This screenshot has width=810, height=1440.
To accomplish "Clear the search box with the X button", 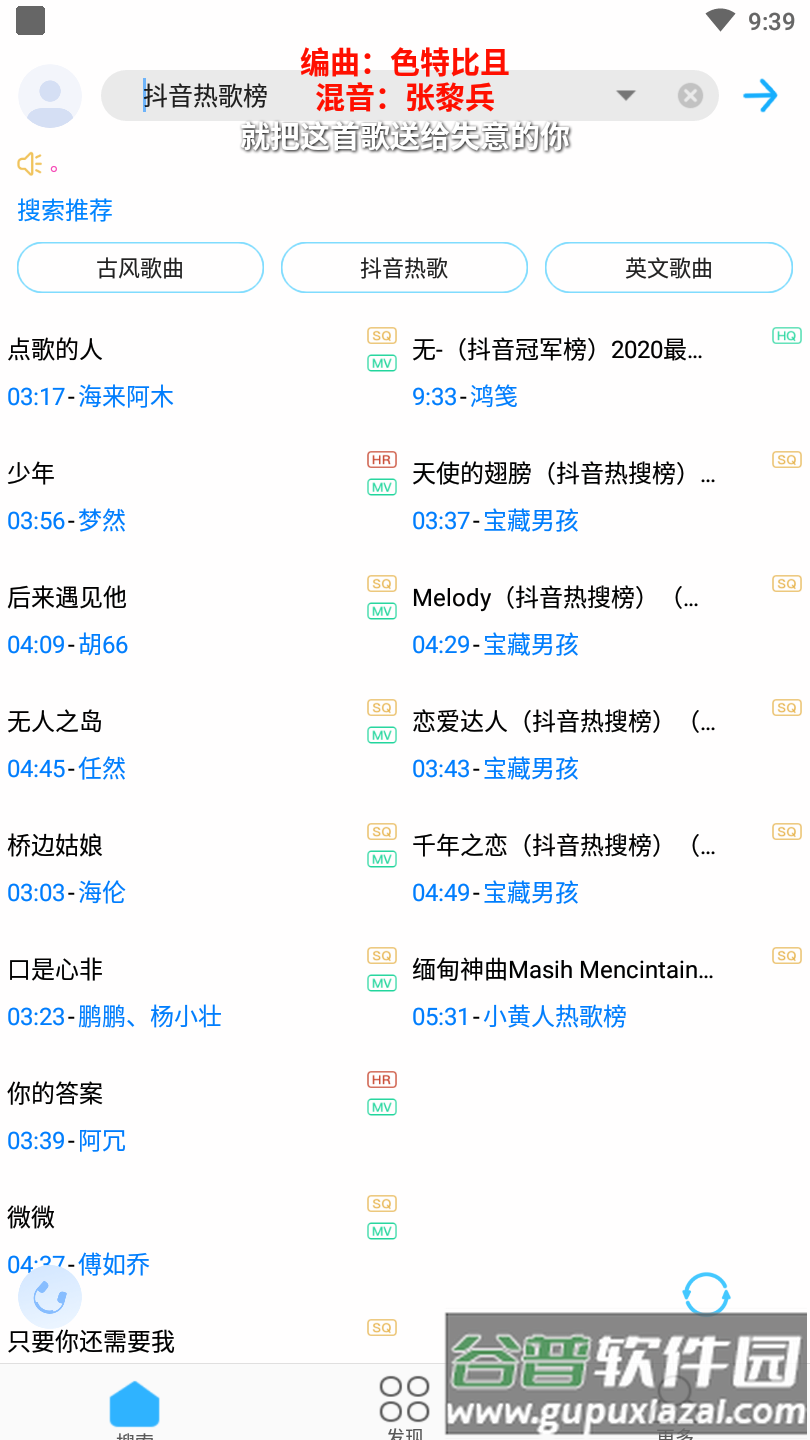I will point(690,96).
